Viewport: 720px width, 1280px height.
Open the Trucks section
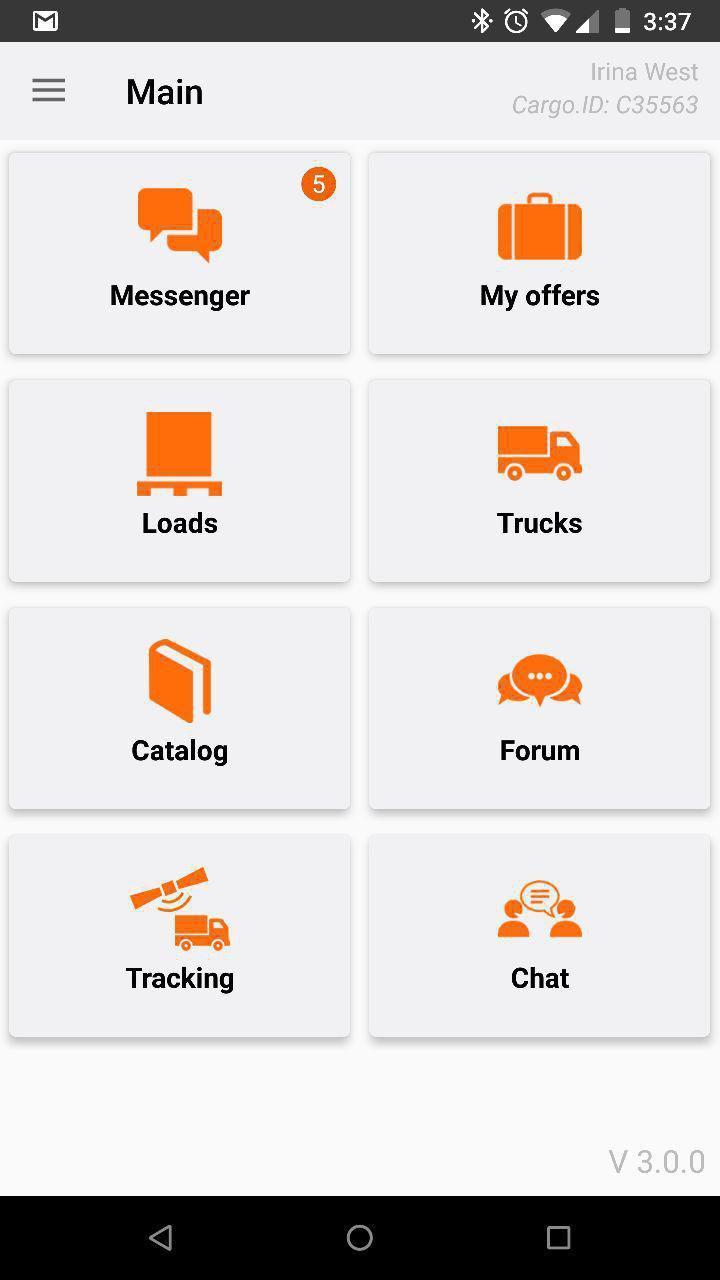[540, 481]
